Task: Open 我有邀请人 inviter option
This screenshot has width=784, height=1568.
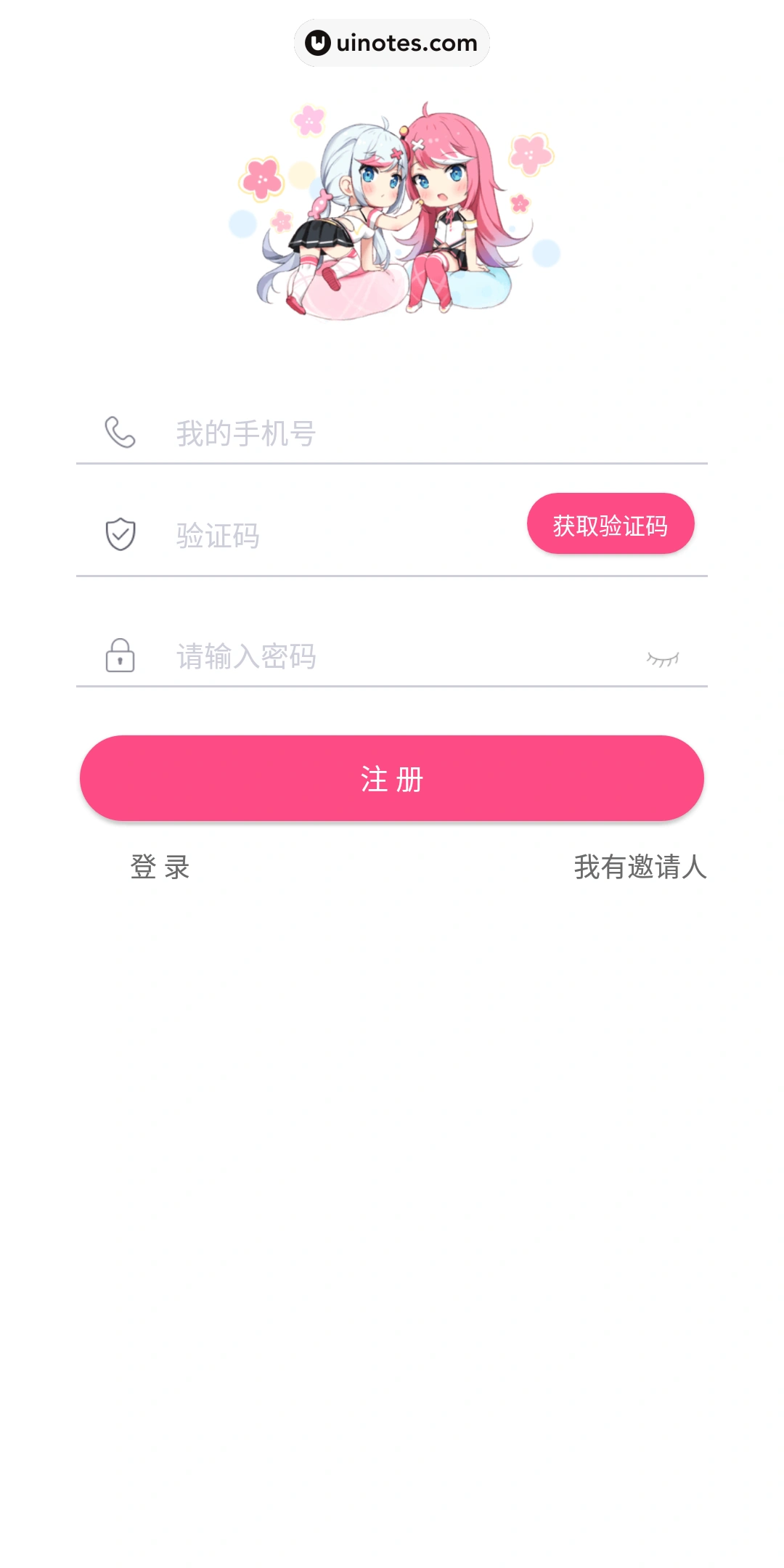Action: (x=640, y=867)
